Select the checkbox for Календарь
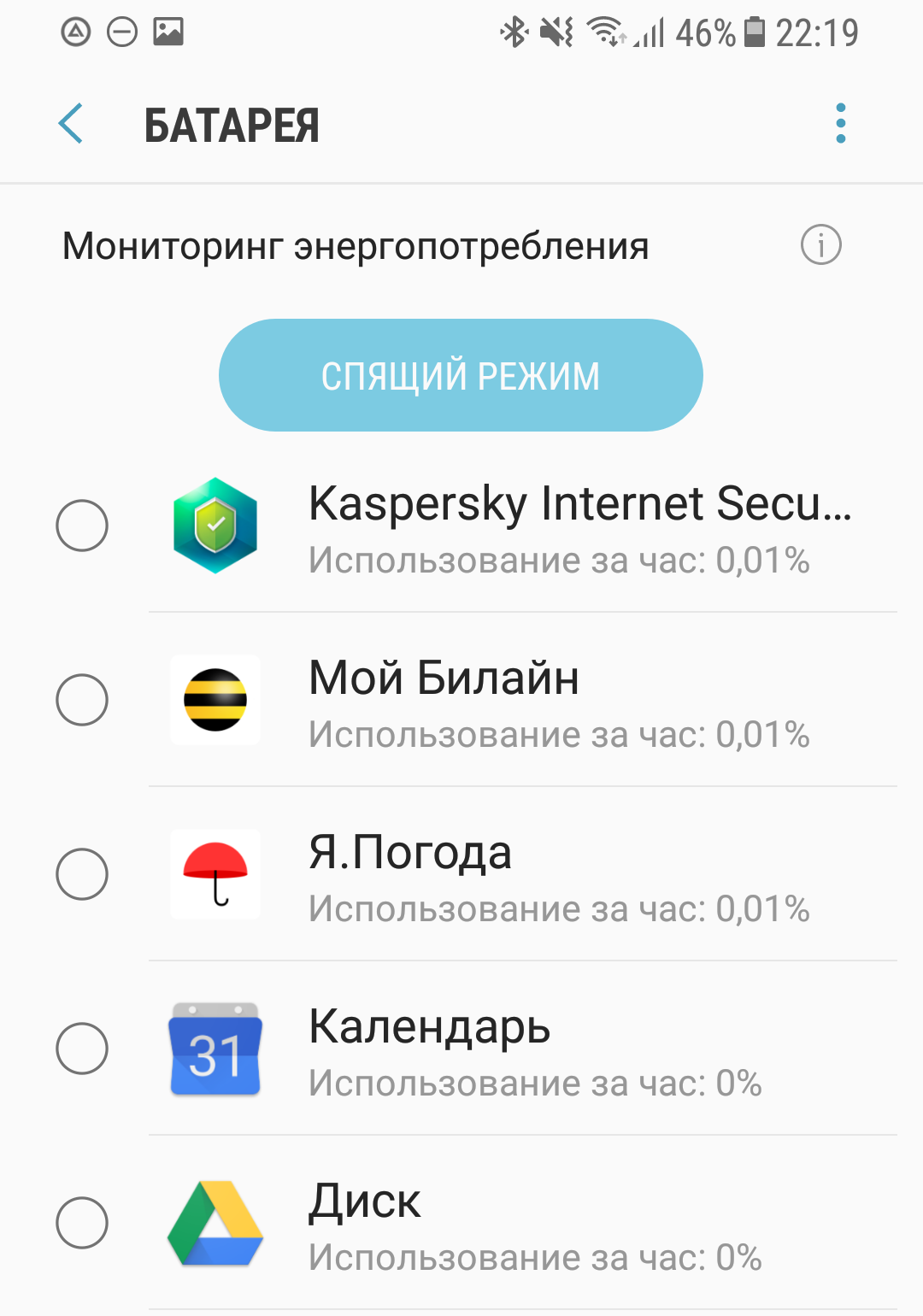 pos(82,1049)
